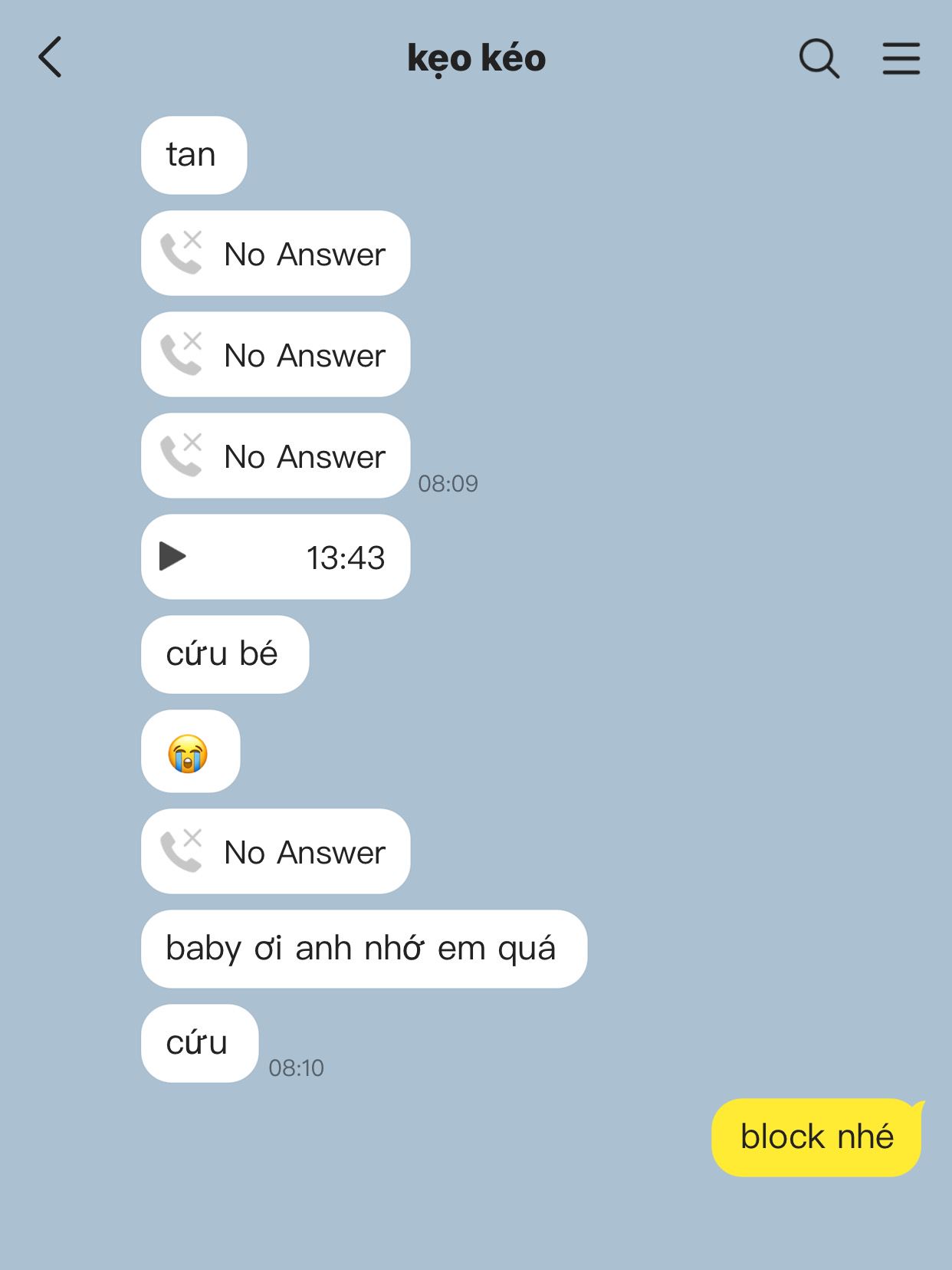Play the 13:43 voice message

172,556
